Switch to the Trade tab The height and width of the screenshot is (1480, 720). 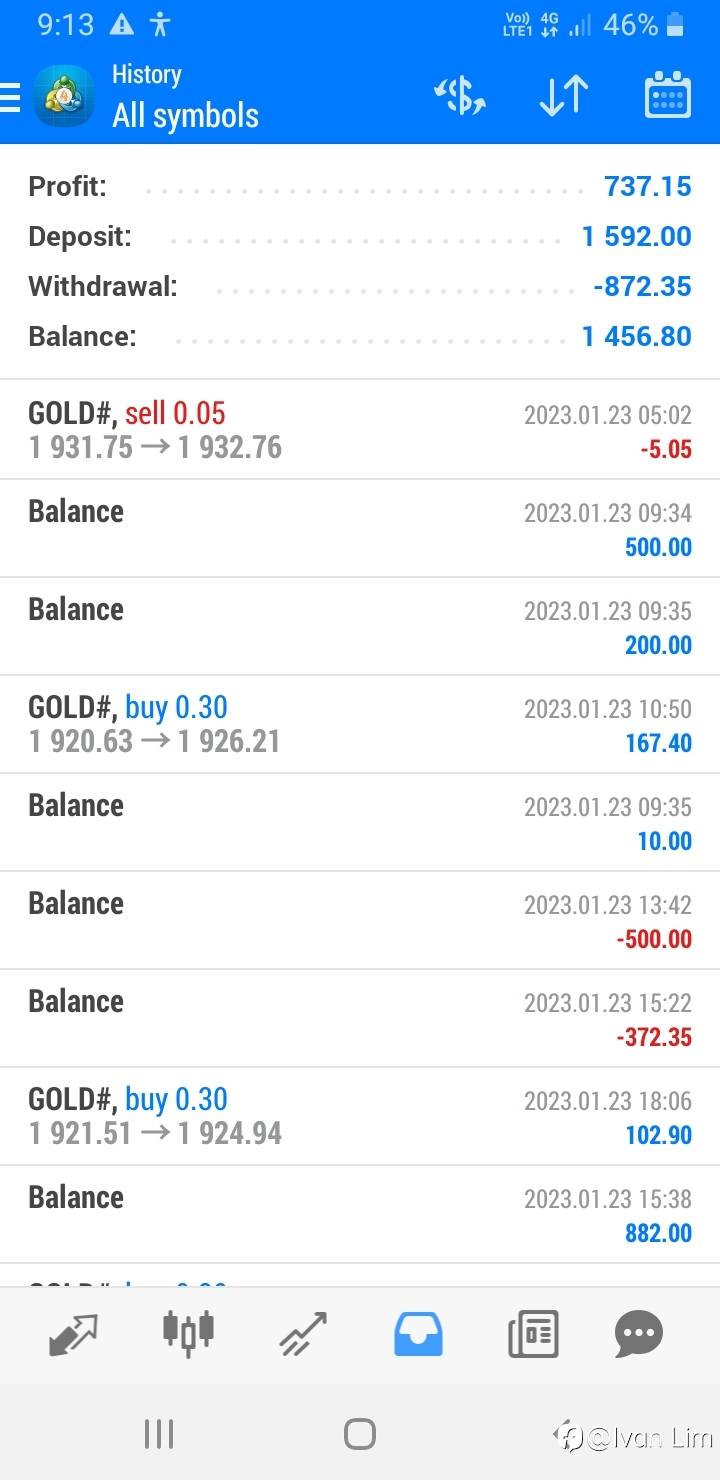(x=303, y=1334)
